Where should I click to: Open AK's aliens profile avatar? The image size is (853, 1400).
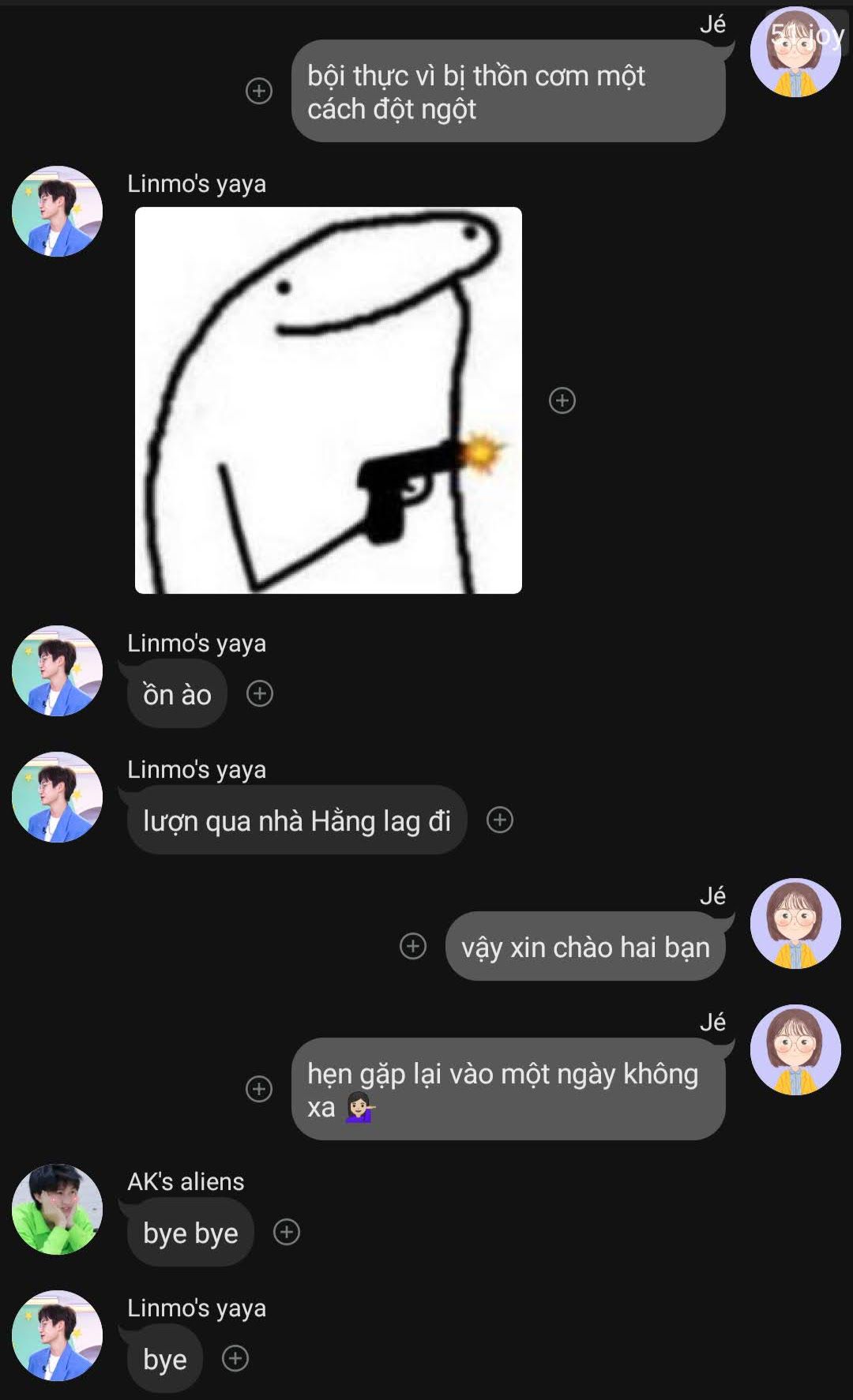tap(57, 1209)
